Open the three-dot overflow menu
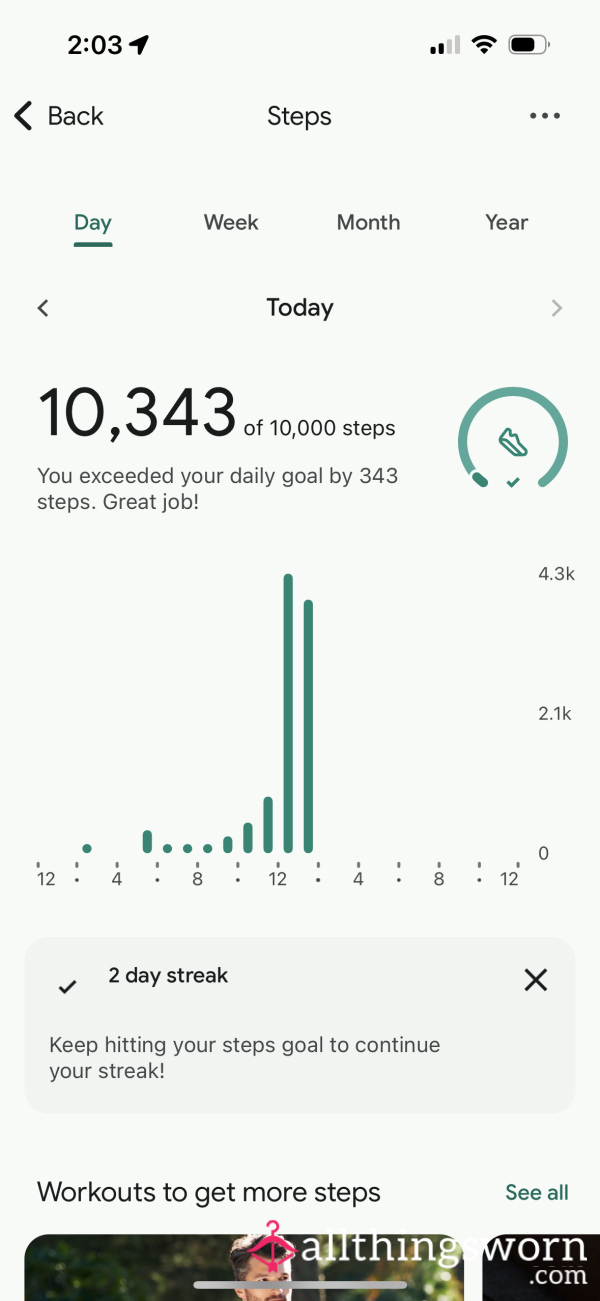The width and height of the screenshot is (600, 1301). click(545, 116)
